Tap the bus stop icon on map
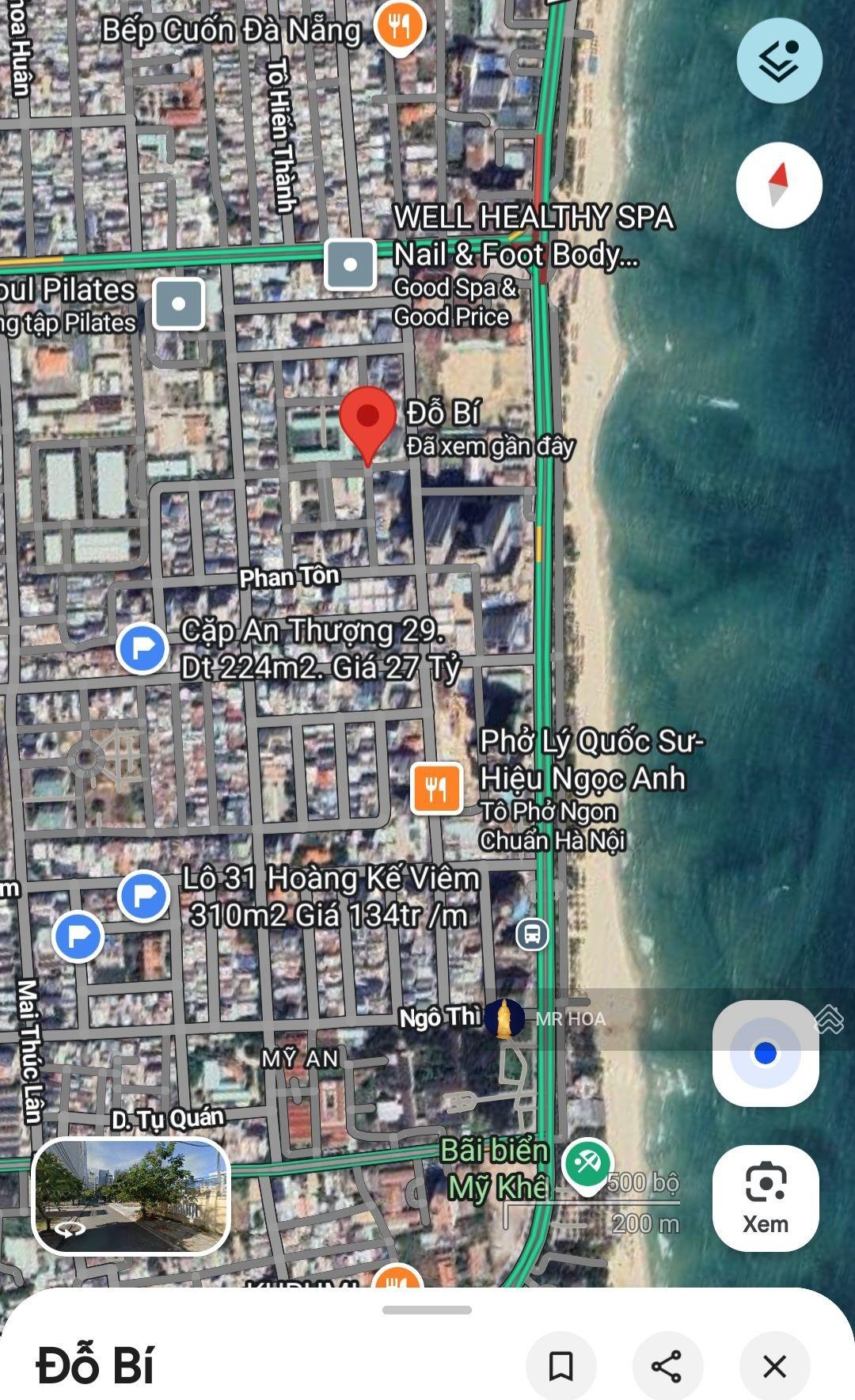Image resolution: width=855 pixels, height=1400 pixels. coord(533,934)
